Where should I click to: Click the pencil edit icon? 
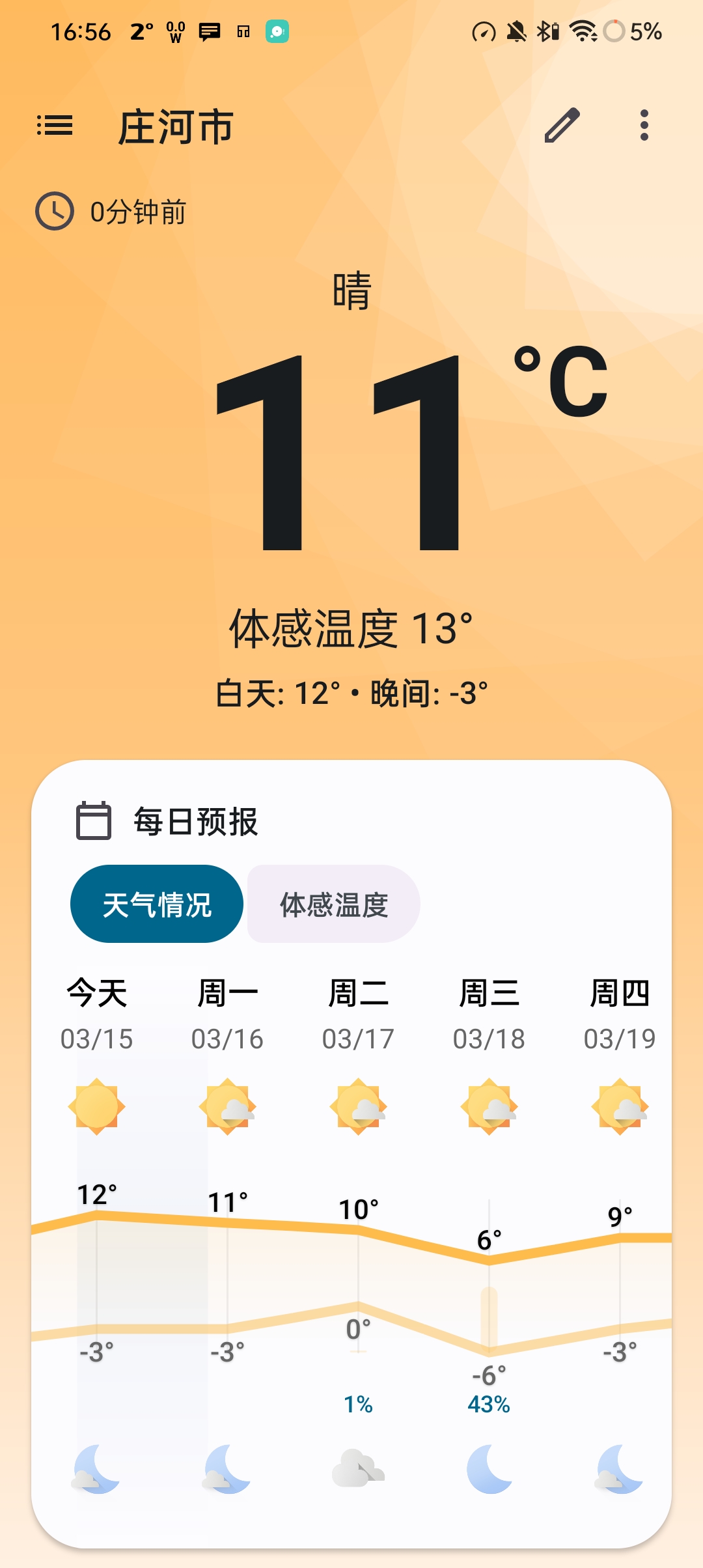(564, 125)
